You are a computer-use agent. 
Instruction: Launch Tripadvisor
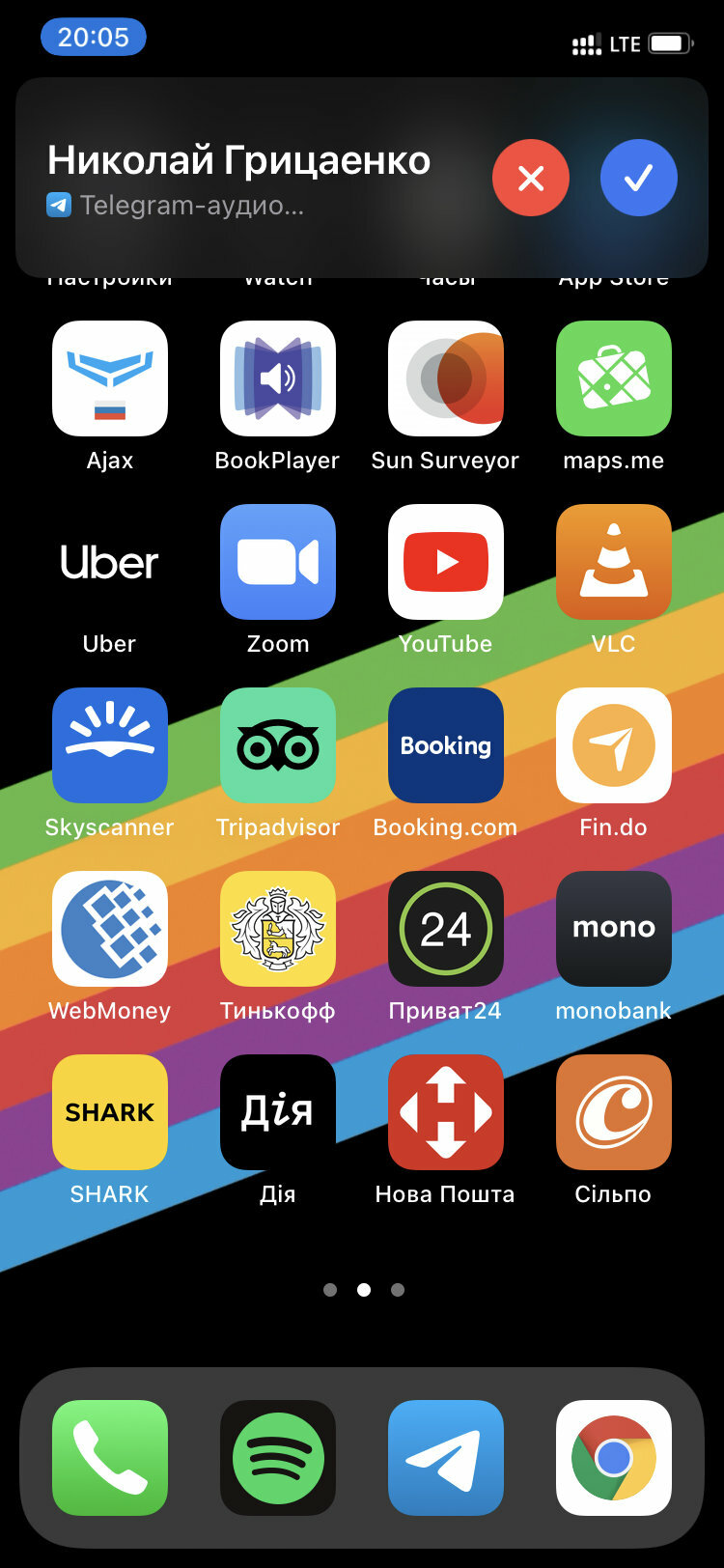pos(278,745)
